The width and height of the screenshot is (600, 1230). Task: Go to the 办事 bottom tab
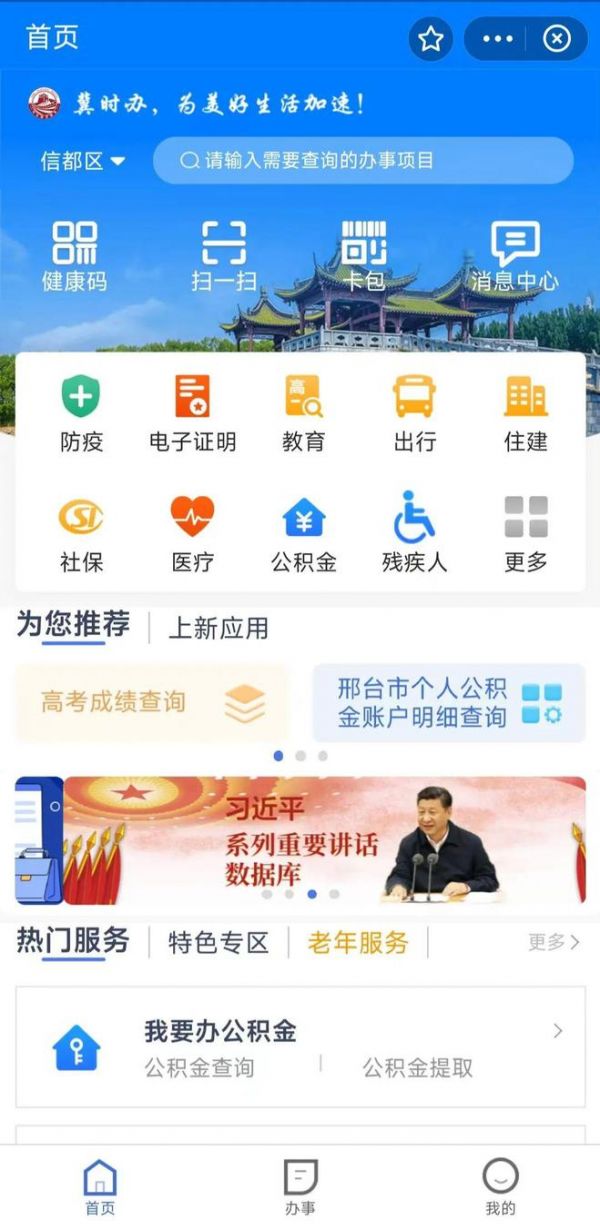(x=300, y=1187)
